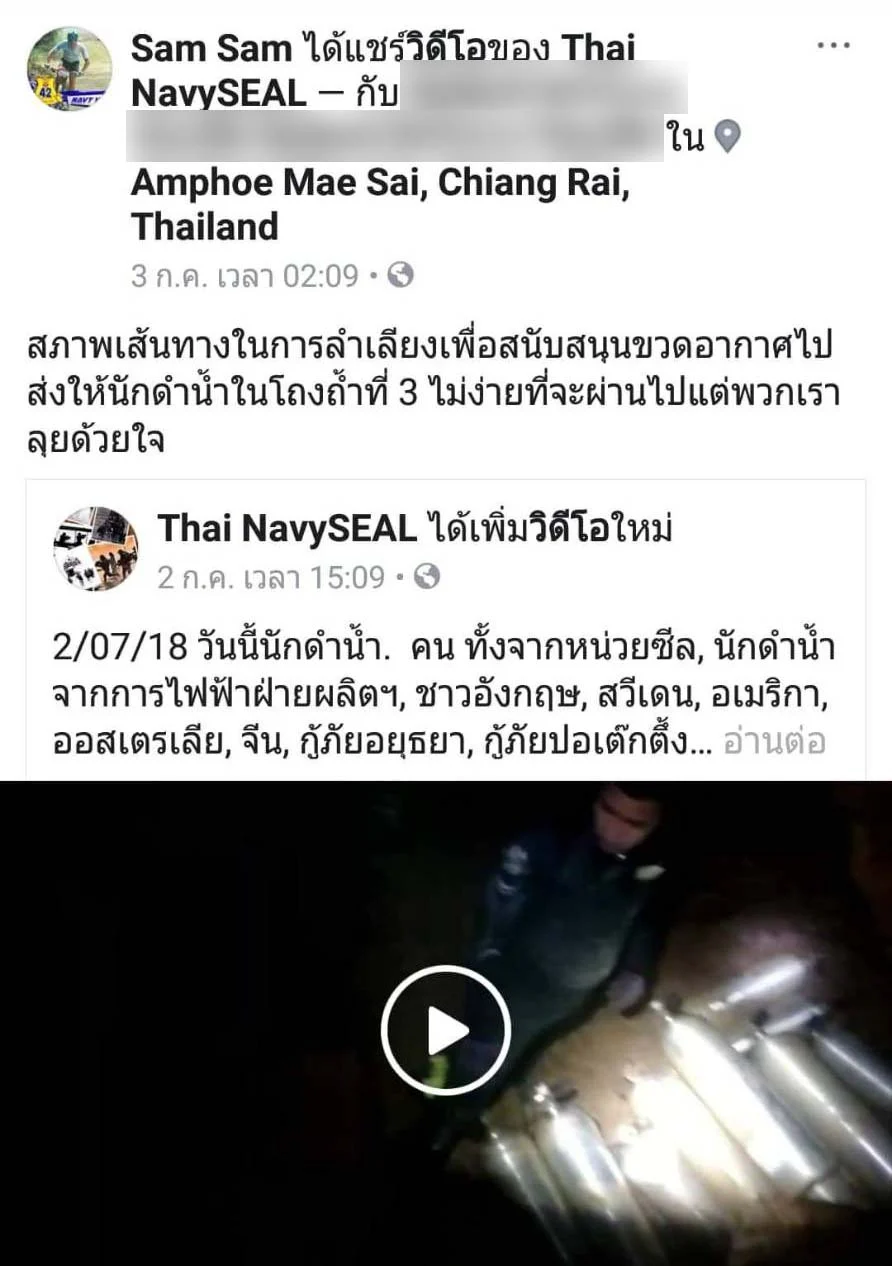This screenshot has height=1266, width=892.
Task: Visit the Thai NavySEAL page in shared post
Action: [287, 529]
